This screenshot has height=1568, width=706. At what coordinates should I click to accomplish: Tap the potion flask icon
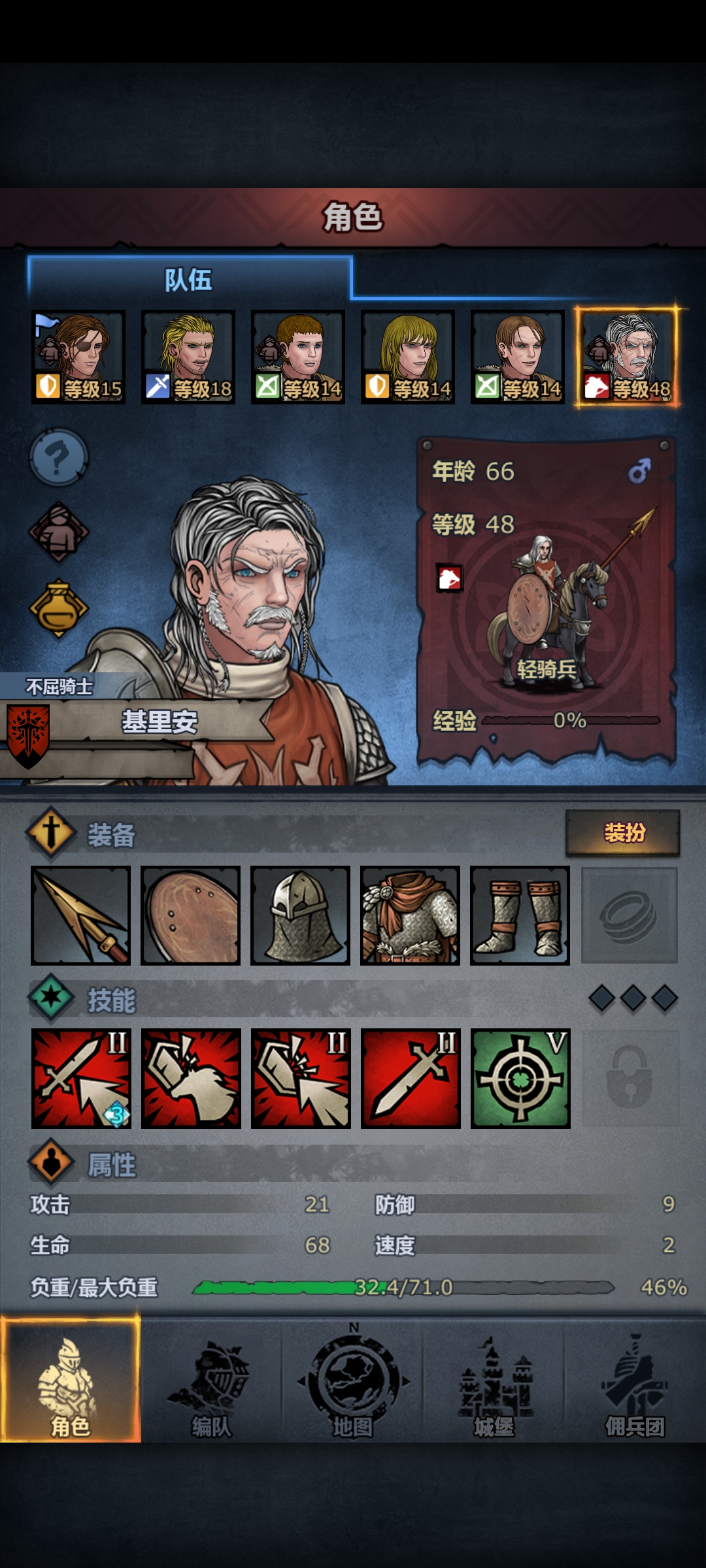(58, 608)
